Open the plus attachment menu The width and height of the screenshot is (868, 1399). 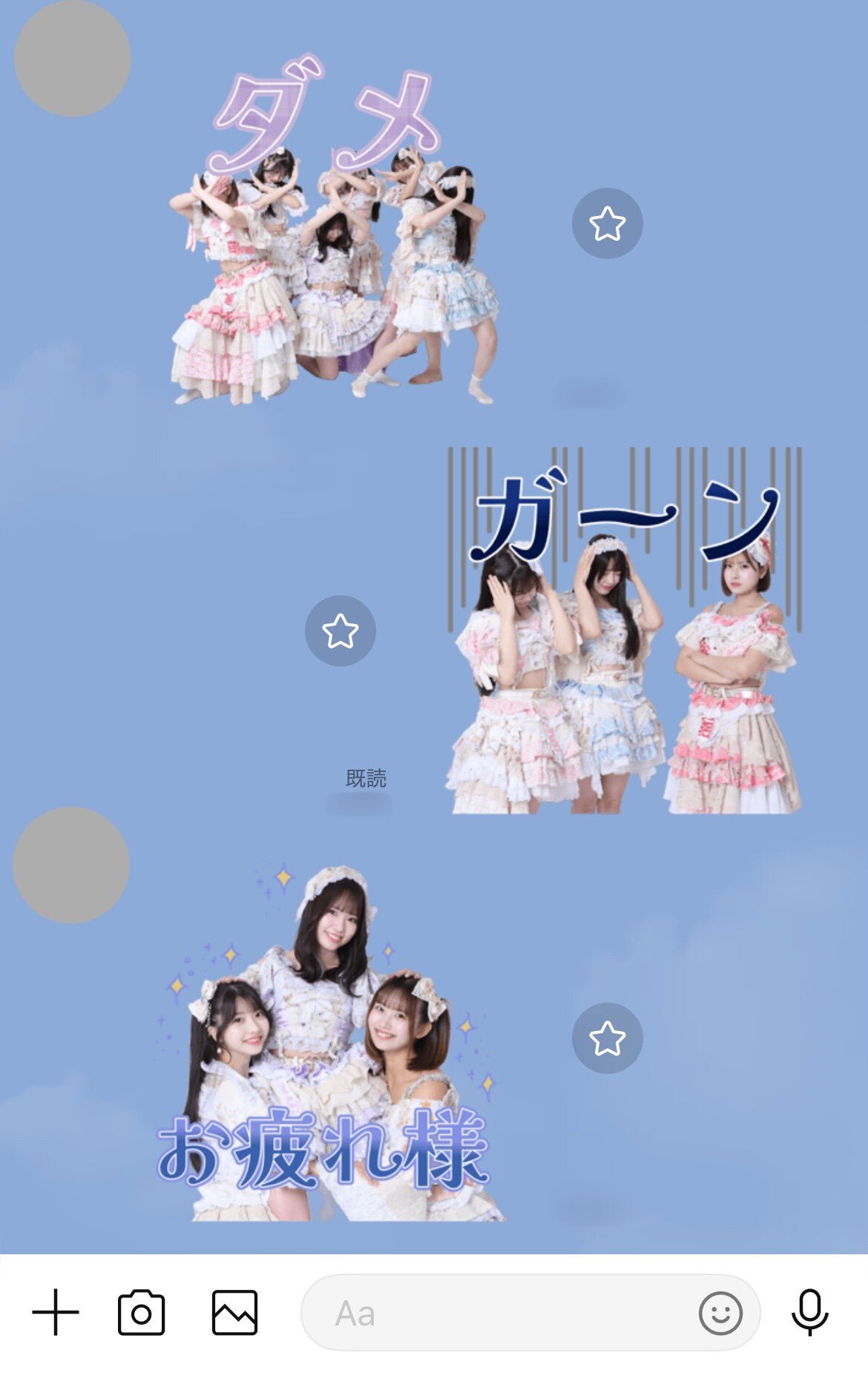(56, 1312)
